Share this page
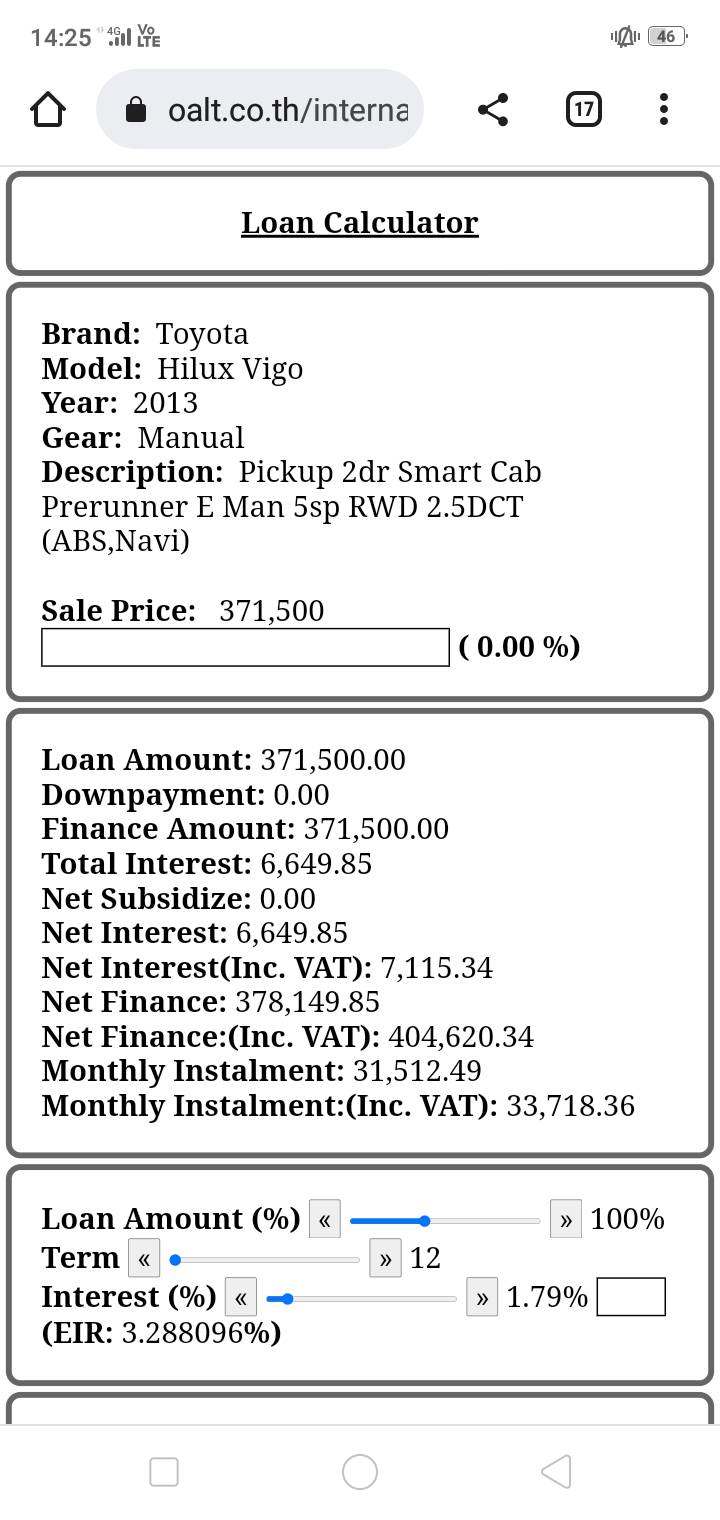Viewport: 720px width, 1520px height. point(493,109)
